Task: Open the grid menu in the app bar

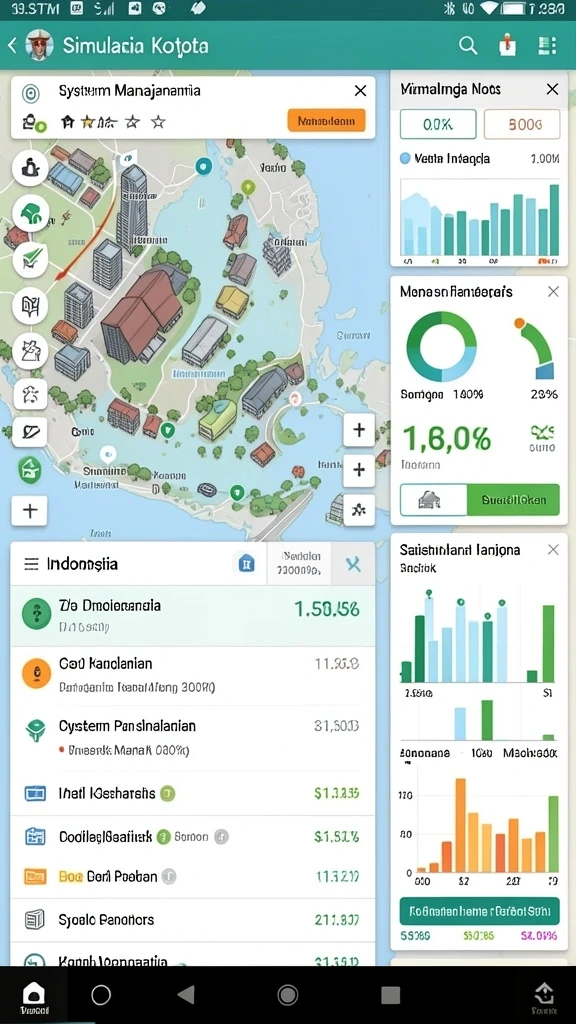Action: click(547, 45)
